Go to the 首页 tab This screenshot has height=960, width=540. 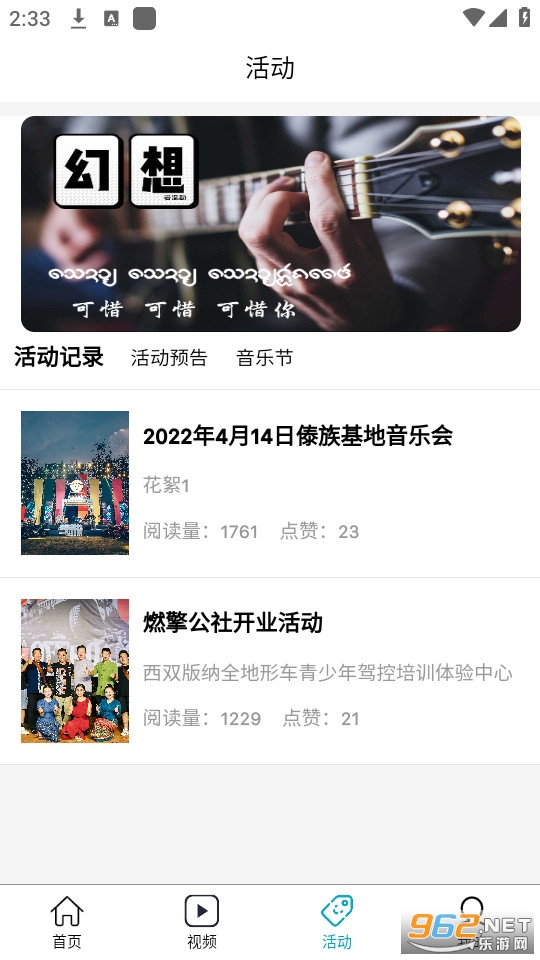pyautogui.click(x=67, y=922)
